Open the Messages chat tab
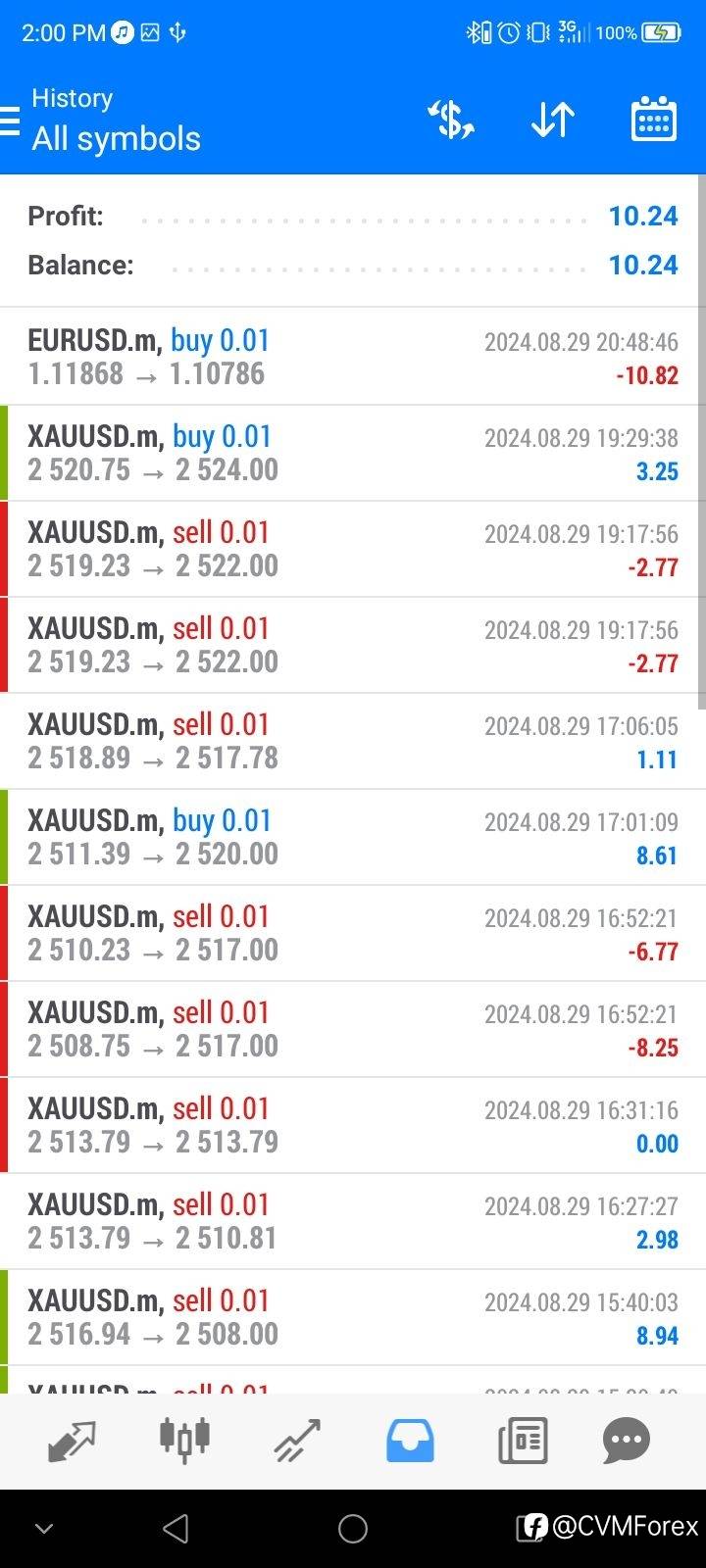This screenshot has height=1568, width=706. coord(626,1441)
